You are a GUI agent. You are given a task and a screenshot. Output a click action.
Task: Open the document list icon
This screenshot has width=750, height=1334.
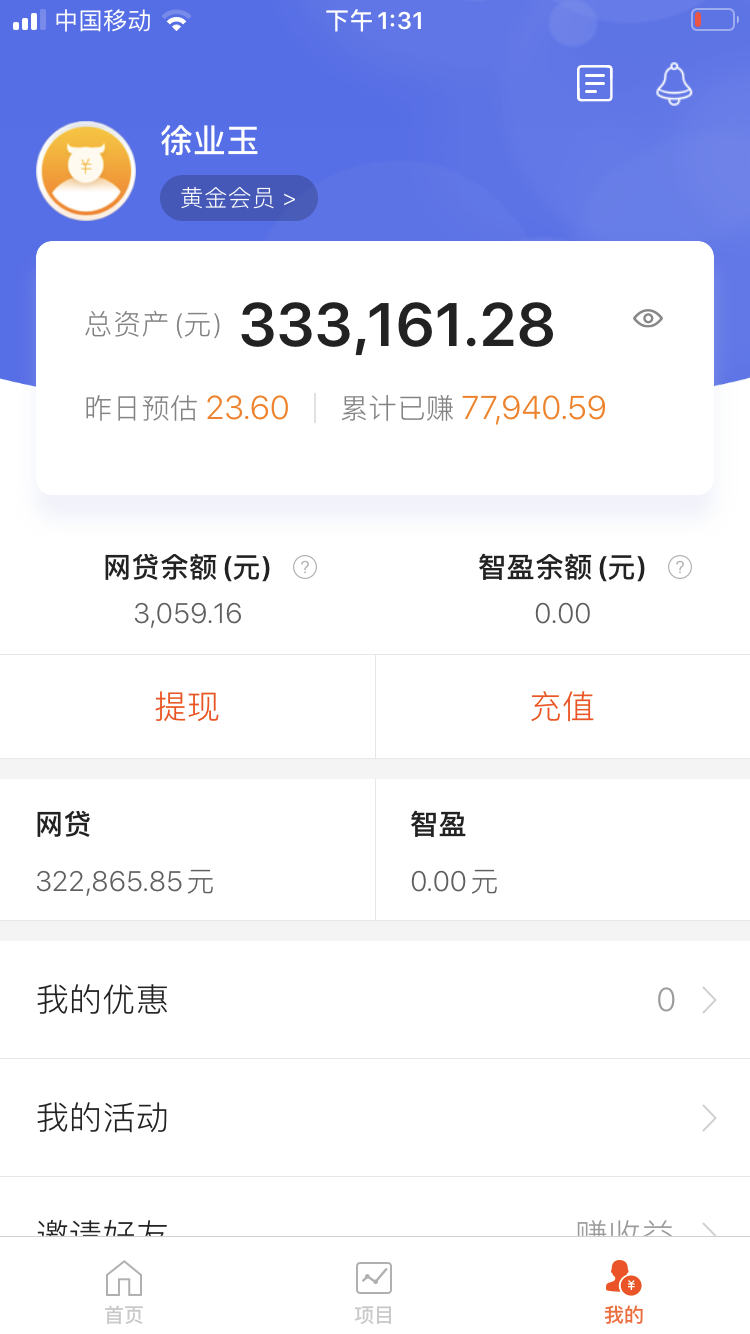594,83
